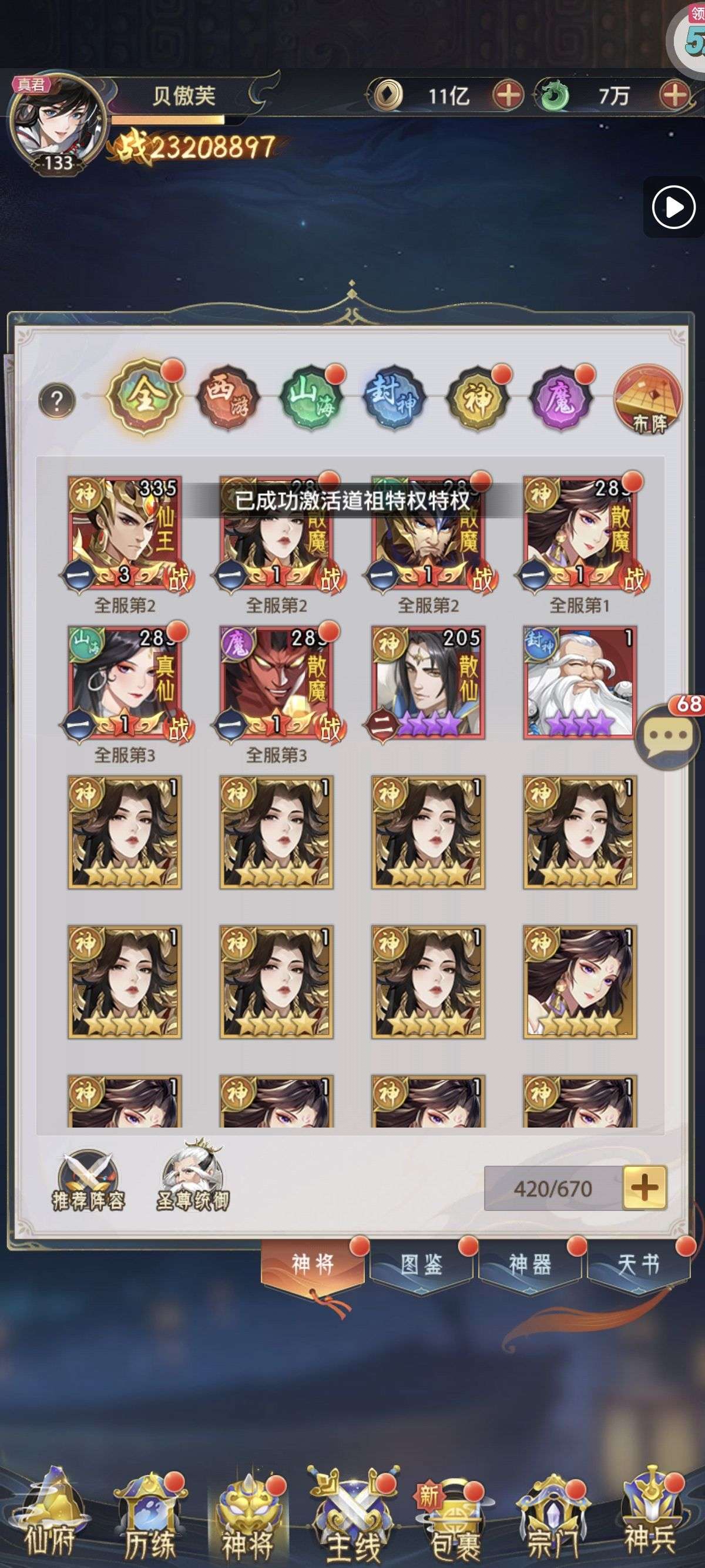
Task: Open 圣尊统御 feature
Action: pos(192,1177)
